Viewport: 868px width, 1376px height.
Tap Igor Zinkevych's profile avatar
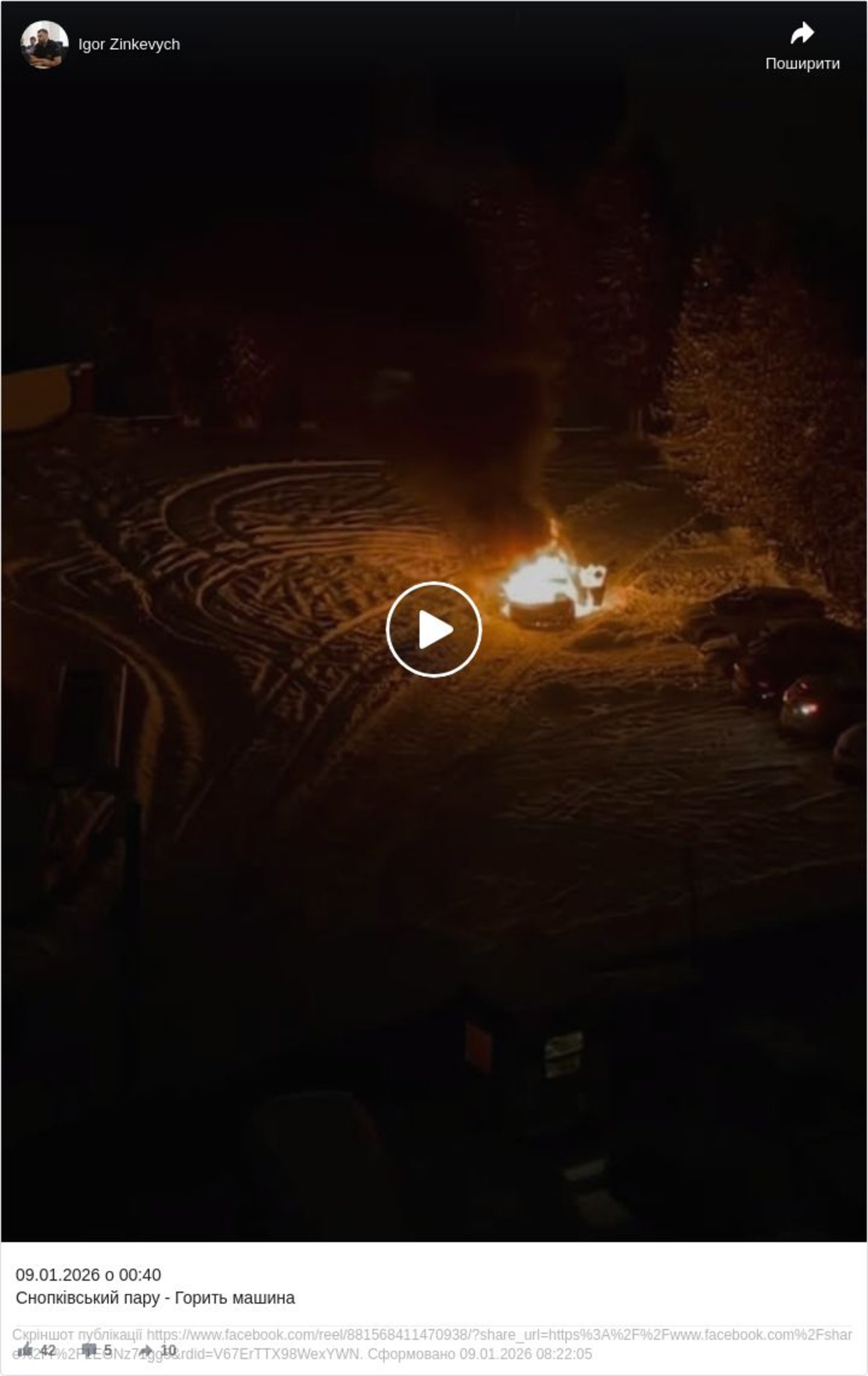pyautogui.click(x=45, y=45)
